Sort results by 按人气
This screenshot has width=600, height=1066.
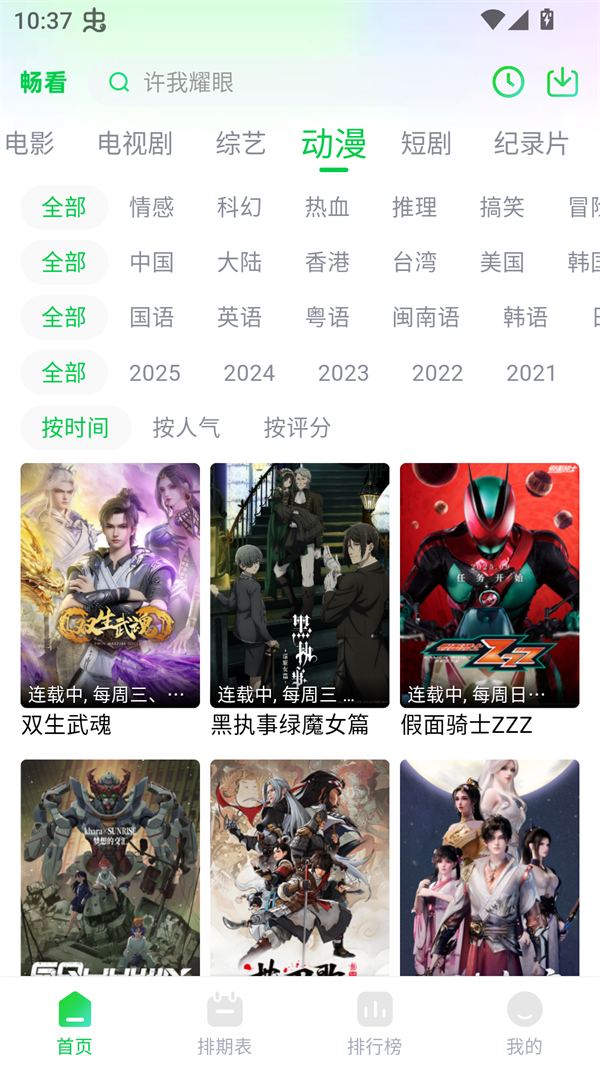coord(186,428)
